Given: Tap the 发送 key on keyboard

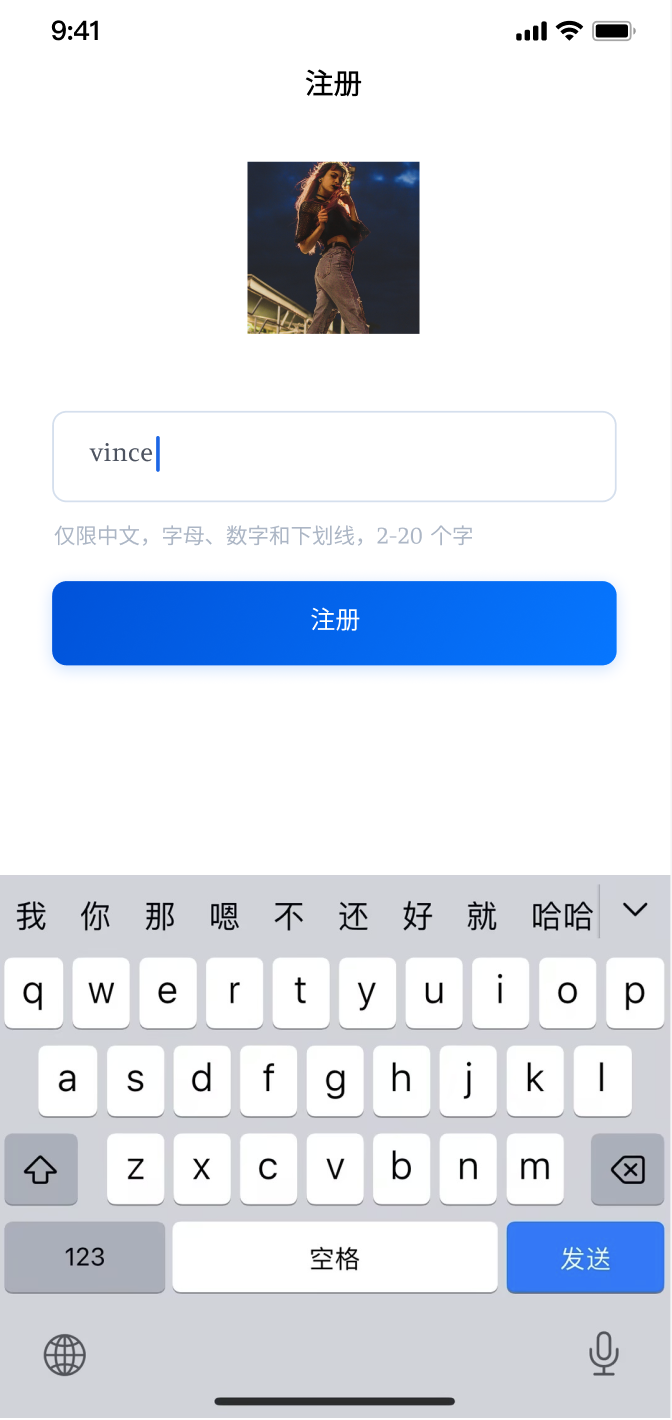Looking at the screenshot, I should [x=585, y=1258].
